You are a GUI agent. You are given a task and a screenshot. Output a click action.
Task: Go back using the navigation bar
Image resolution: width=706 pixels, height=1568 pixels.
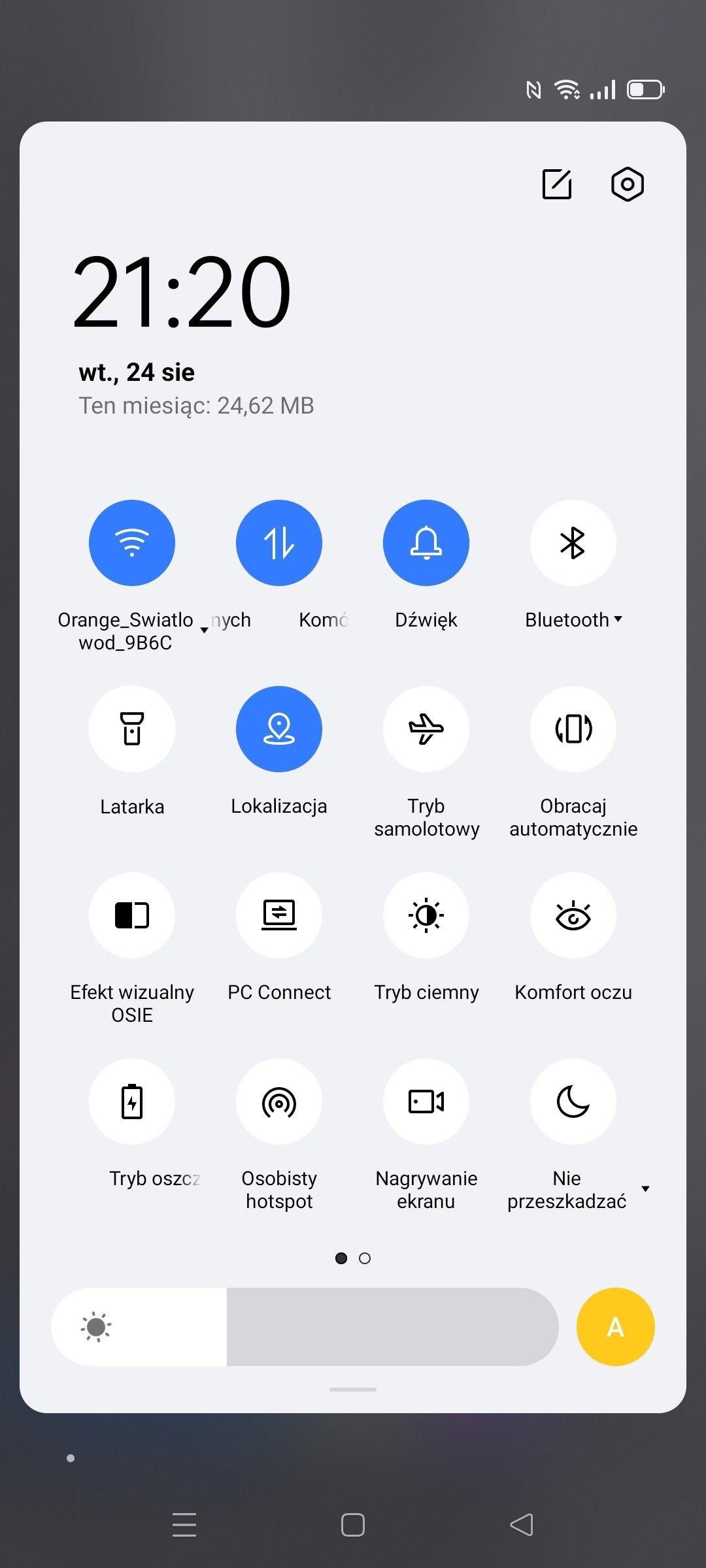[x=522, y=1525]
